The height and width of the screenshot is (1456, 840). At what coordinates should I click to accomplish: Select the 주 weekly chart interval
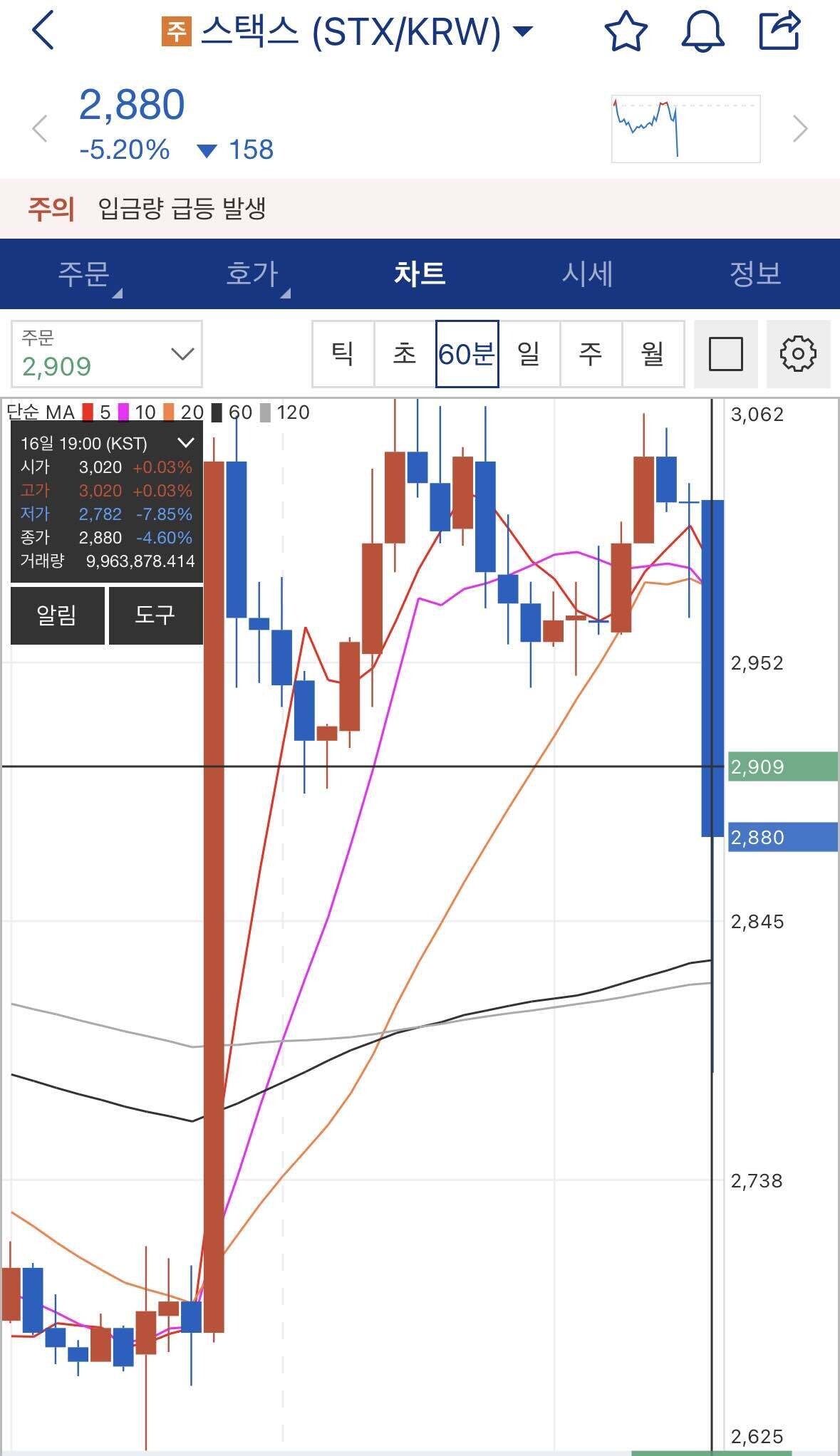pos(591,354)
